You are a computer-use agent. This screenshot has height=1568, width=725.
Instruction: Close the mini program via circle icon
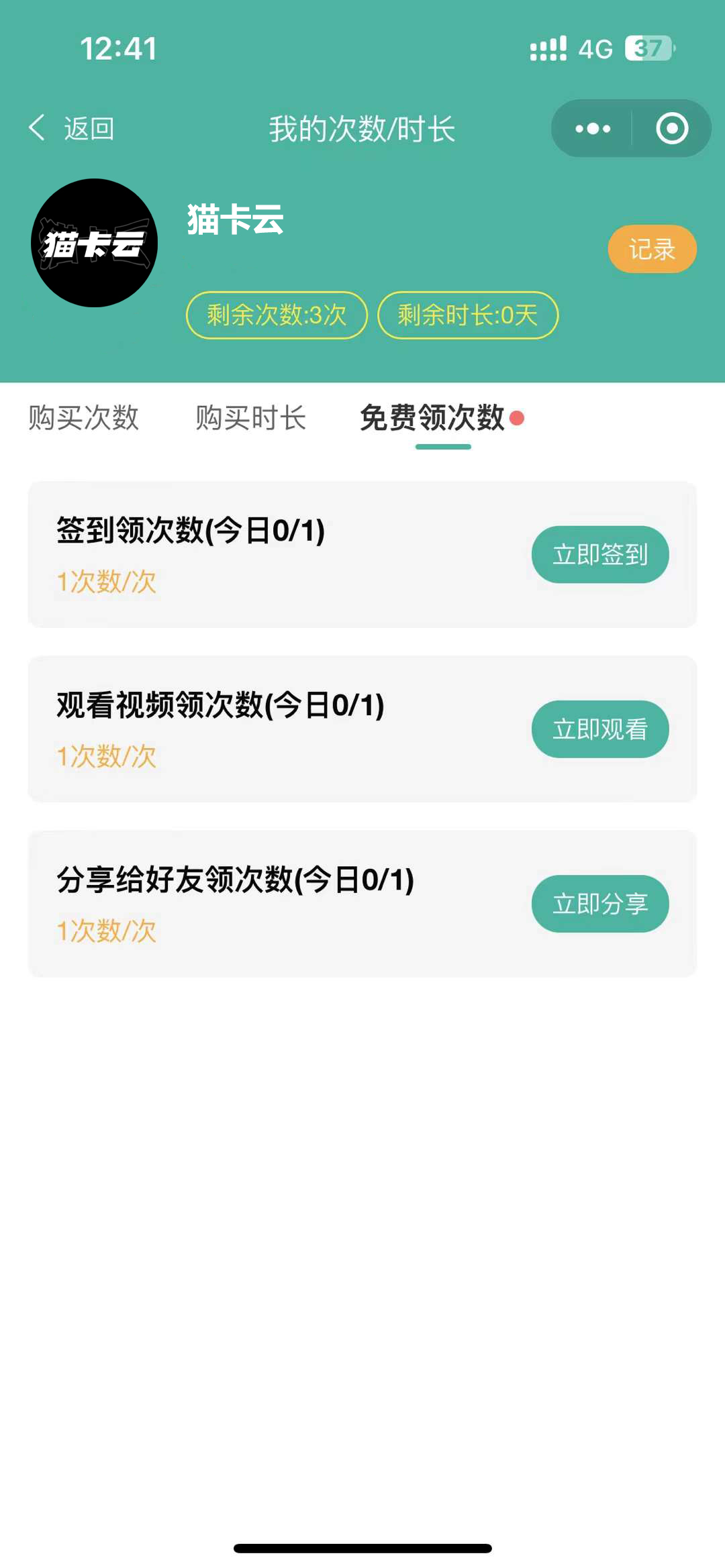click(672, 128)
